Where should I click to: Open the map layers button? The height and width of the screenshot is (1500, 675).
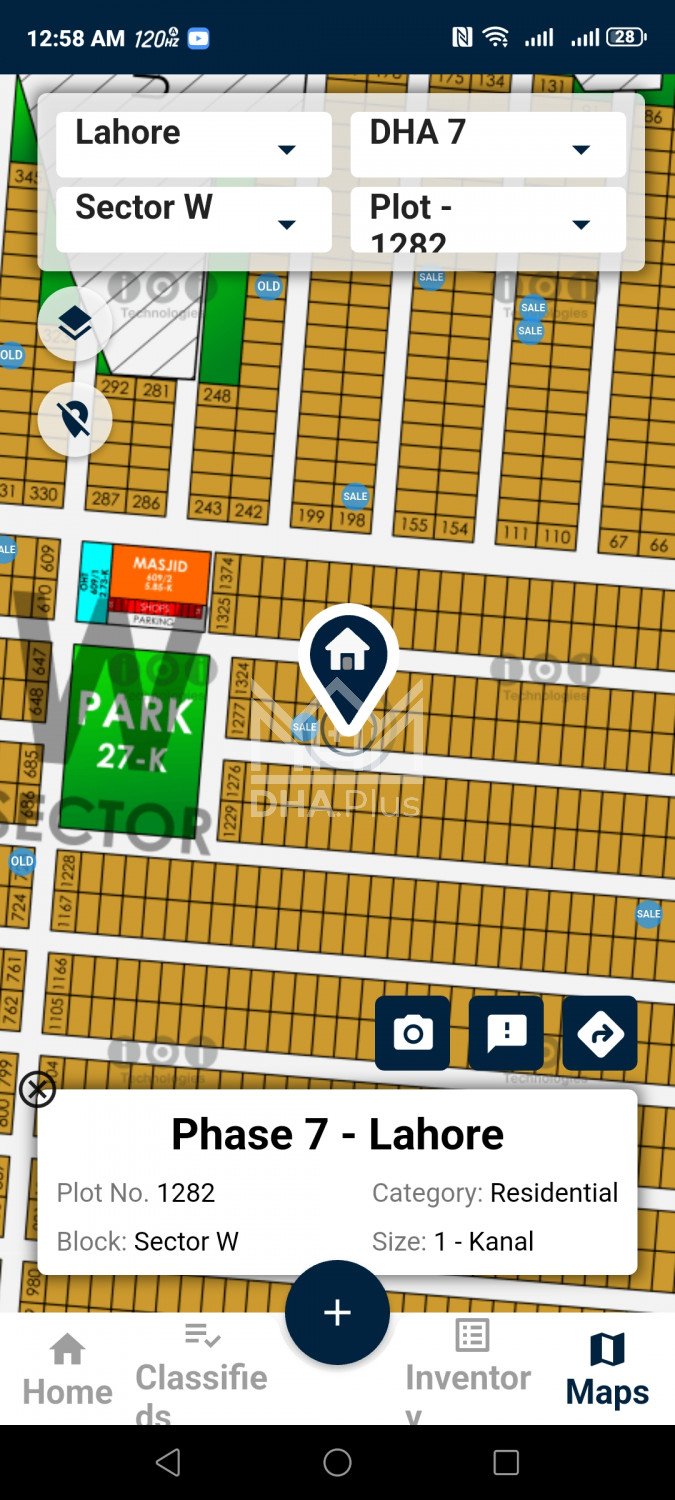tap(75, 324)
